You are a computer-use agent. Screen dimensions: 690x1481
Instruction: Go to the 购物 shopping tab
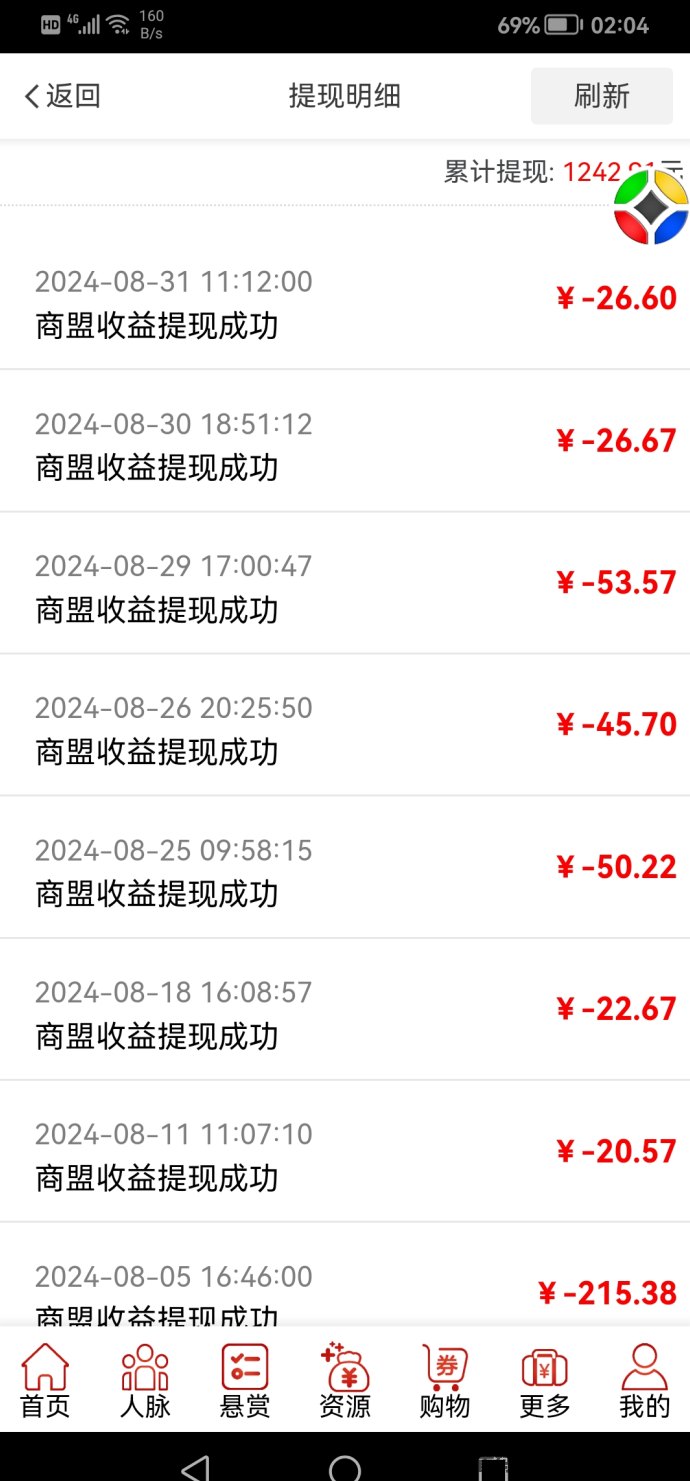pos(445,1381)
